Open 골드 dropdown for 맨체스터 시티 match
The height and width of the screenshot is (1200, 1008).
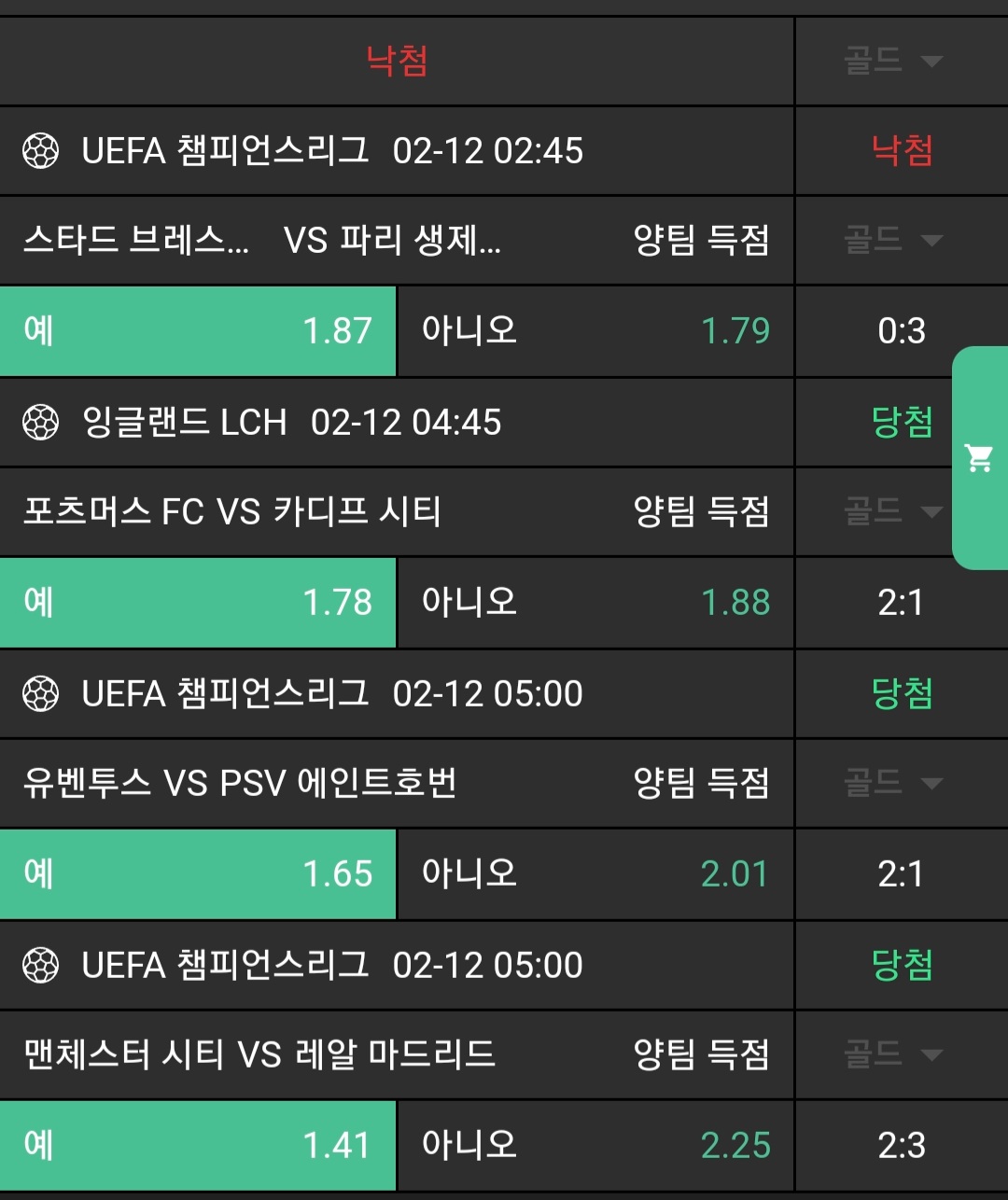coord(893,1054)
